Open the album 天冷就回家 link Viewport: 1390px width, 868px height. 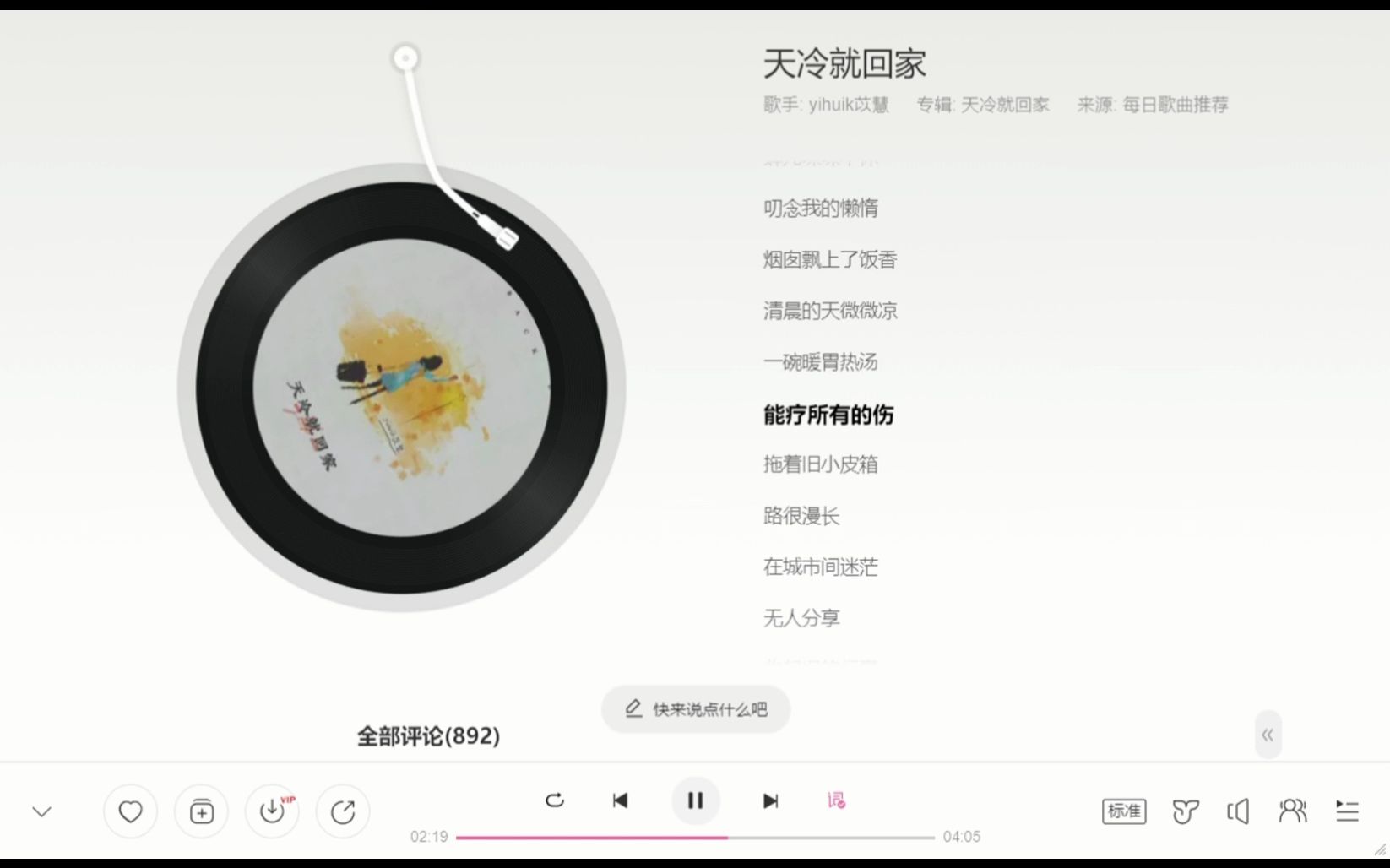tap(1004, 105)
